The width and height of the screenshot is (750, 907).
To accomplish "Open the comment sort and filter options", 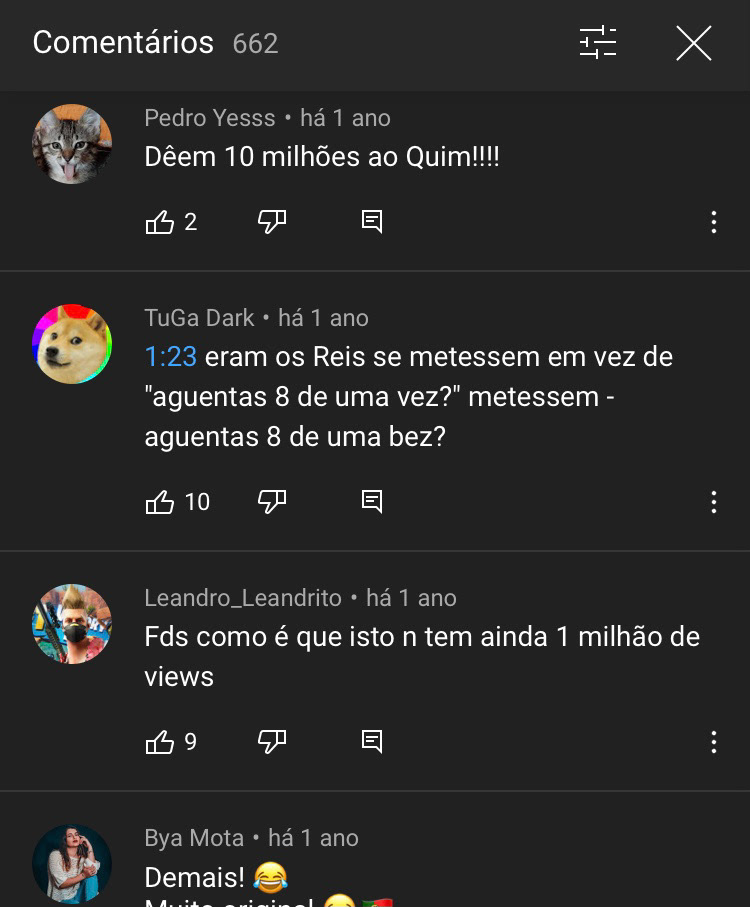I will 598,43.
